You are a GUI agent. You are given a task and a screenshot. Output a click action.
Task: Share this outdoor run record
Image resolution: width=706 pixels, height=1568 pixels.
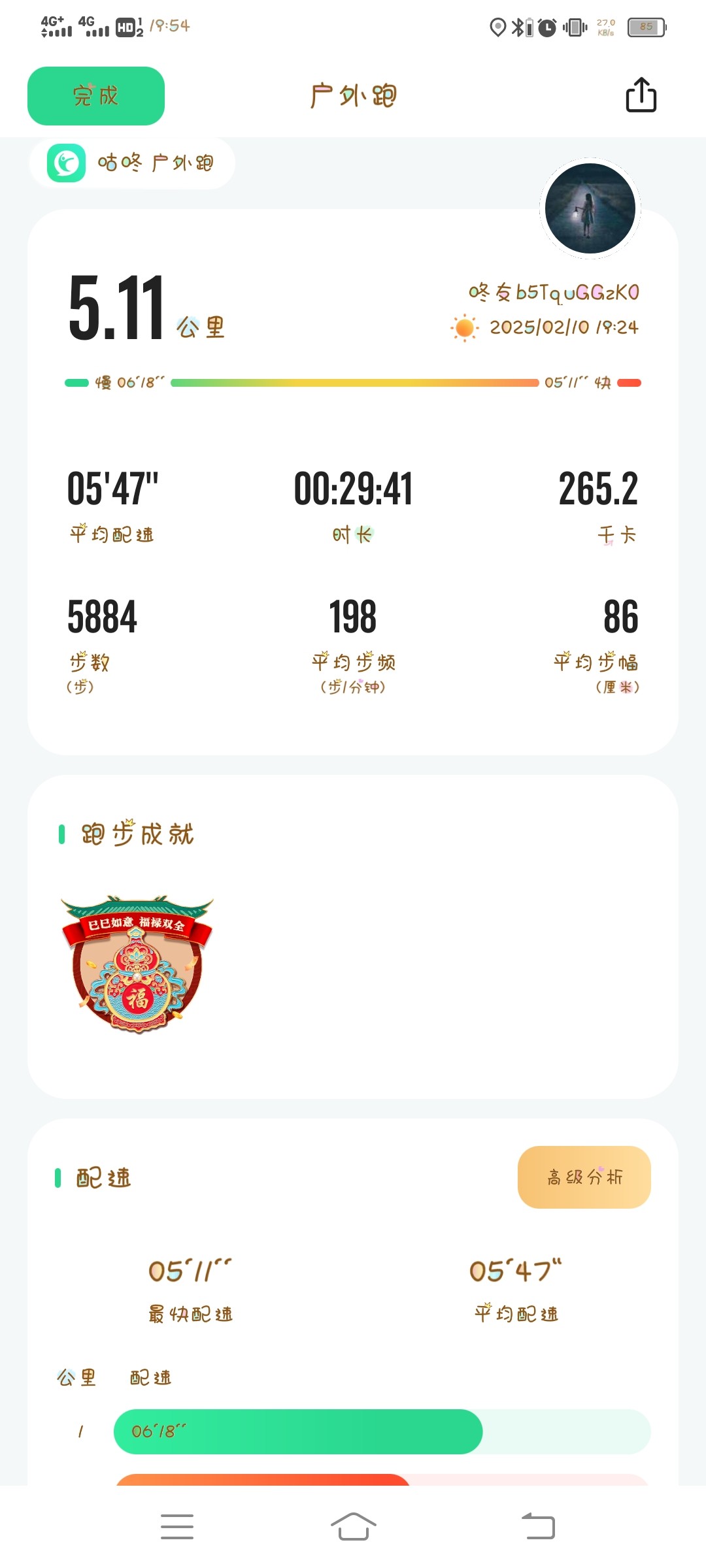pyautogui.click(x=641, y=95)
